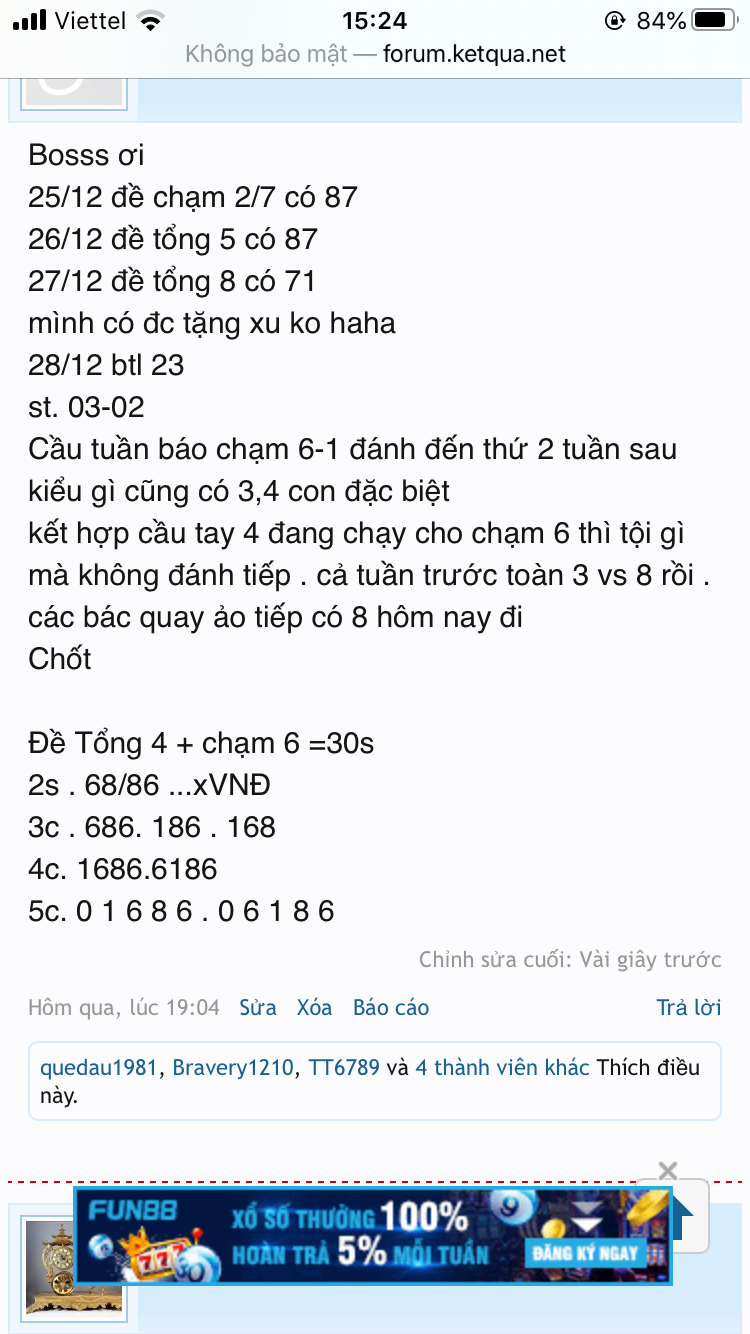Tap the forum.ketqua.net address bar

click(375, 53)
